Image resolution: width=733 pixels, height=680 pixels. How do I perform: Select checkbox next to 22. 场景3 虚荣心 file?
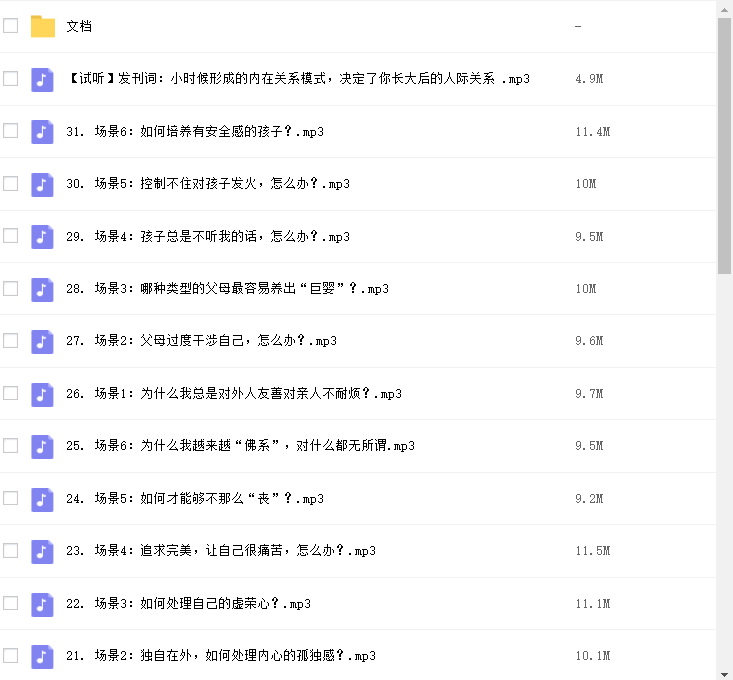tap(11, 603)
